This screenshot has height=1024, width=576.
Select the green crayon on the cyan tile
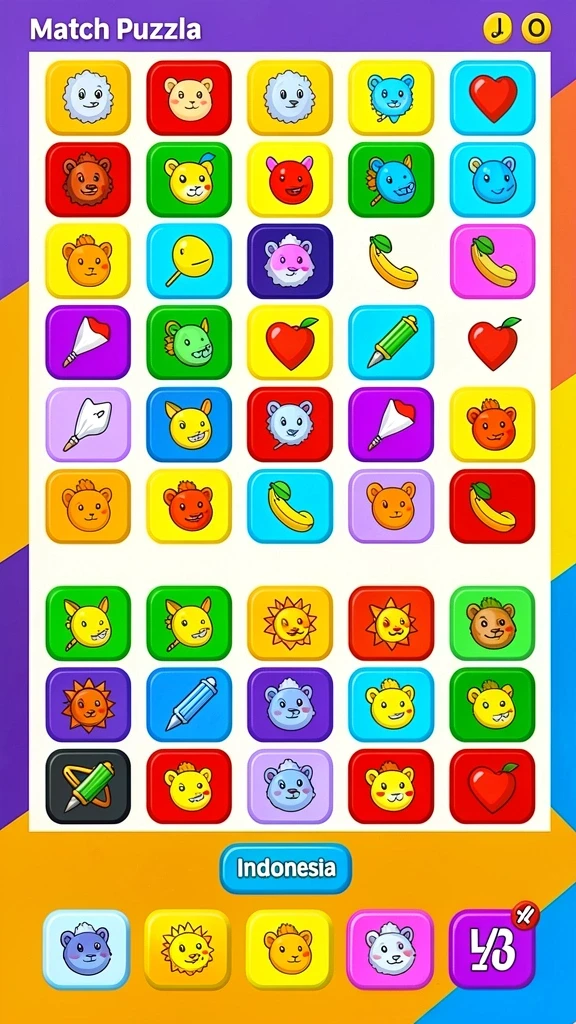tap(391, 343)
